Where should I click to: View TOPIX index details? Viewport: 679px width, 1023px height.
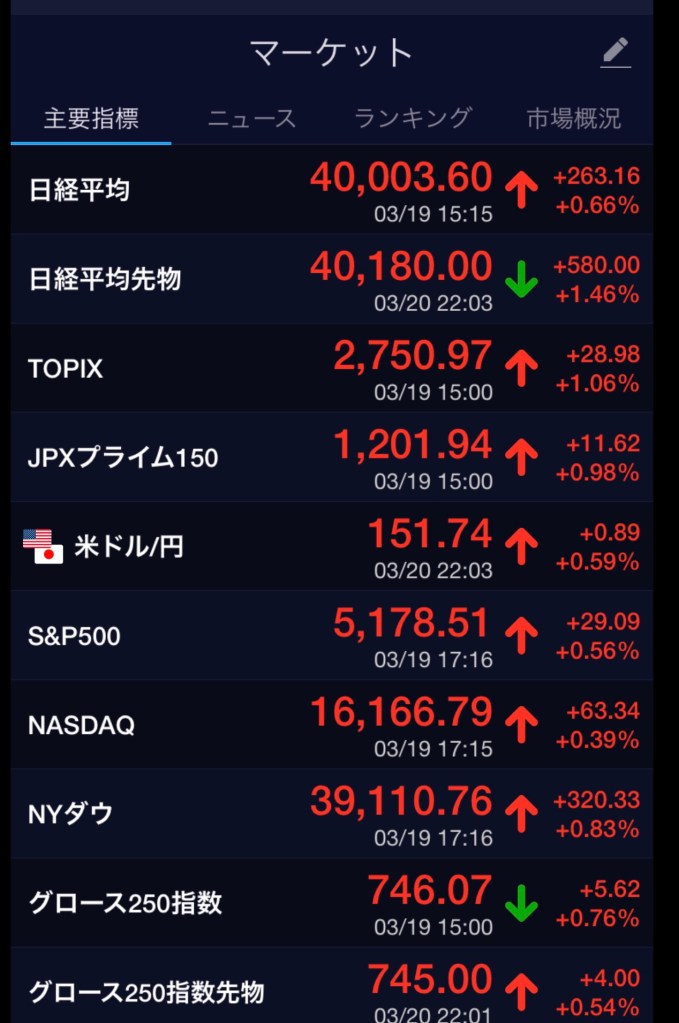coord(330,368)
